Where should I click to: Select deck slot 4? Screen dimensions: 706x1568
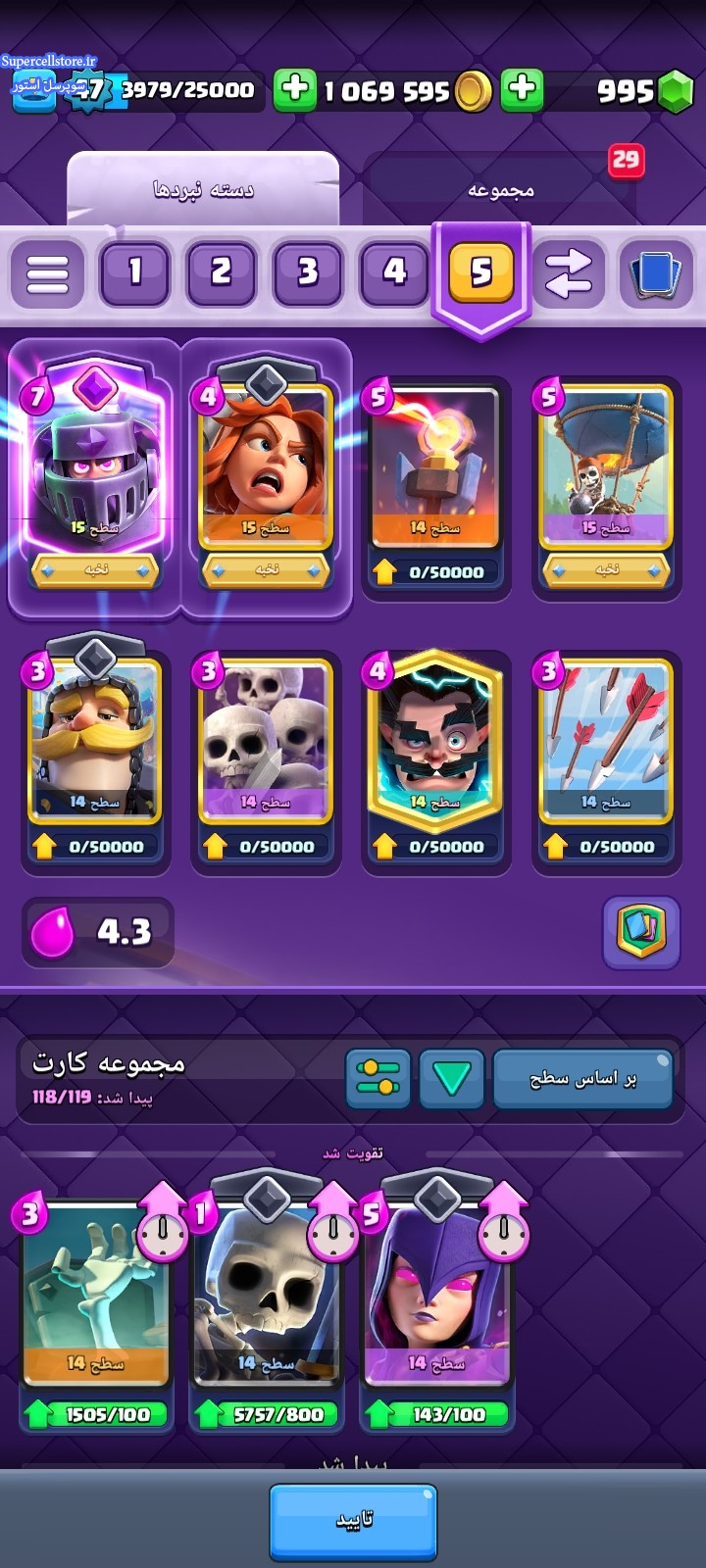coord(394,271)
